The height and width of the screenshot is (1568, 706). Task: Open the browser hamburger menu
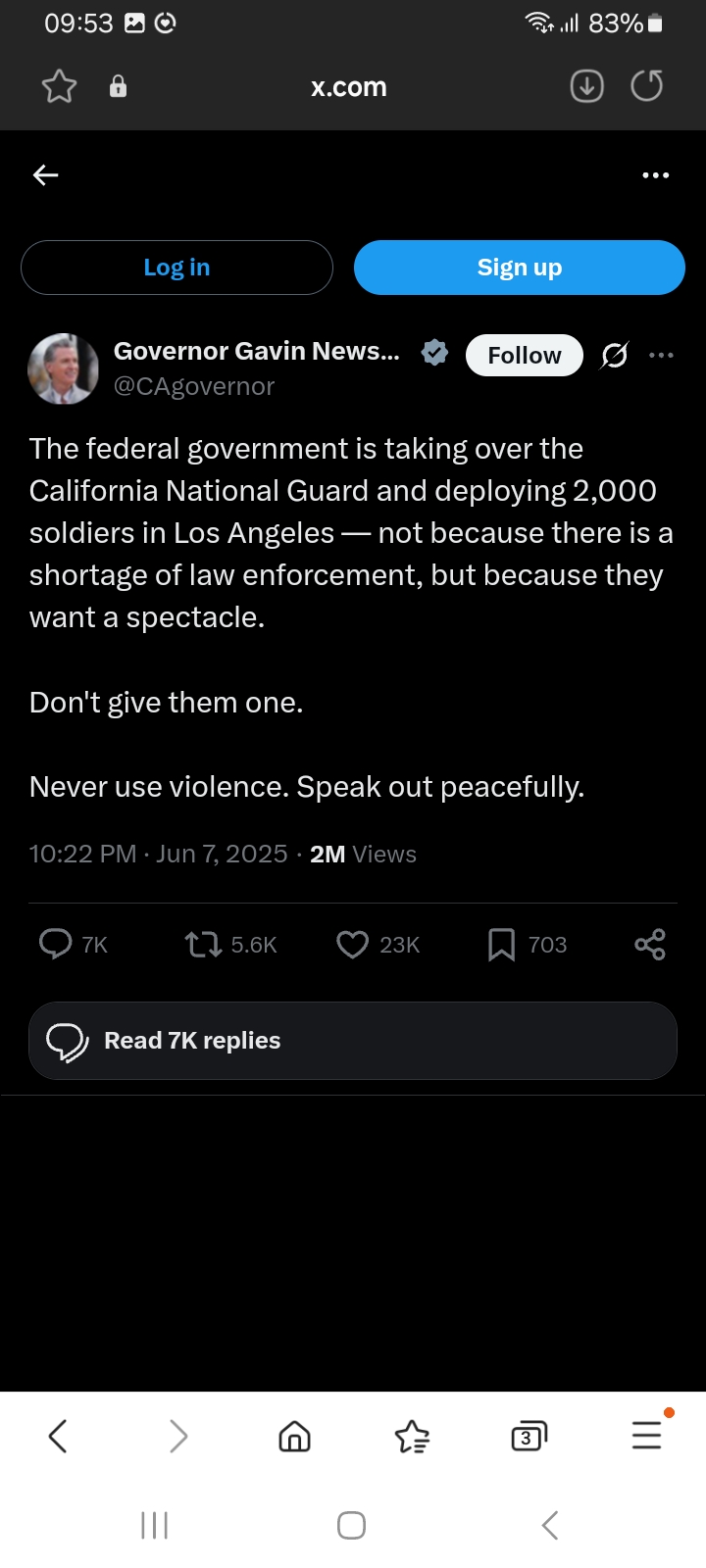[647, 1436]
